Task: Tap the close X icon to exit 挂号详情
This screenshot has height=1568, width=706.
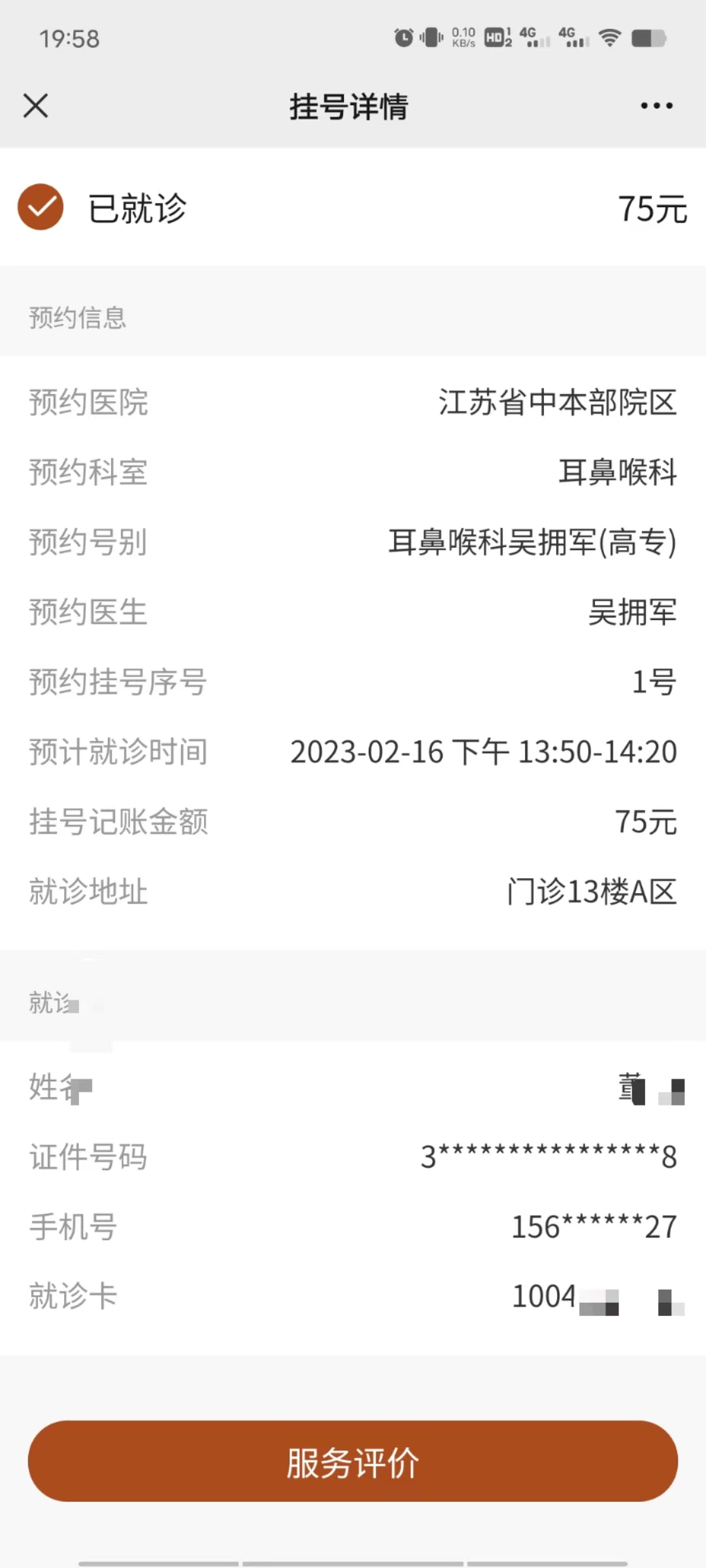Action: (x=36, y=106)
